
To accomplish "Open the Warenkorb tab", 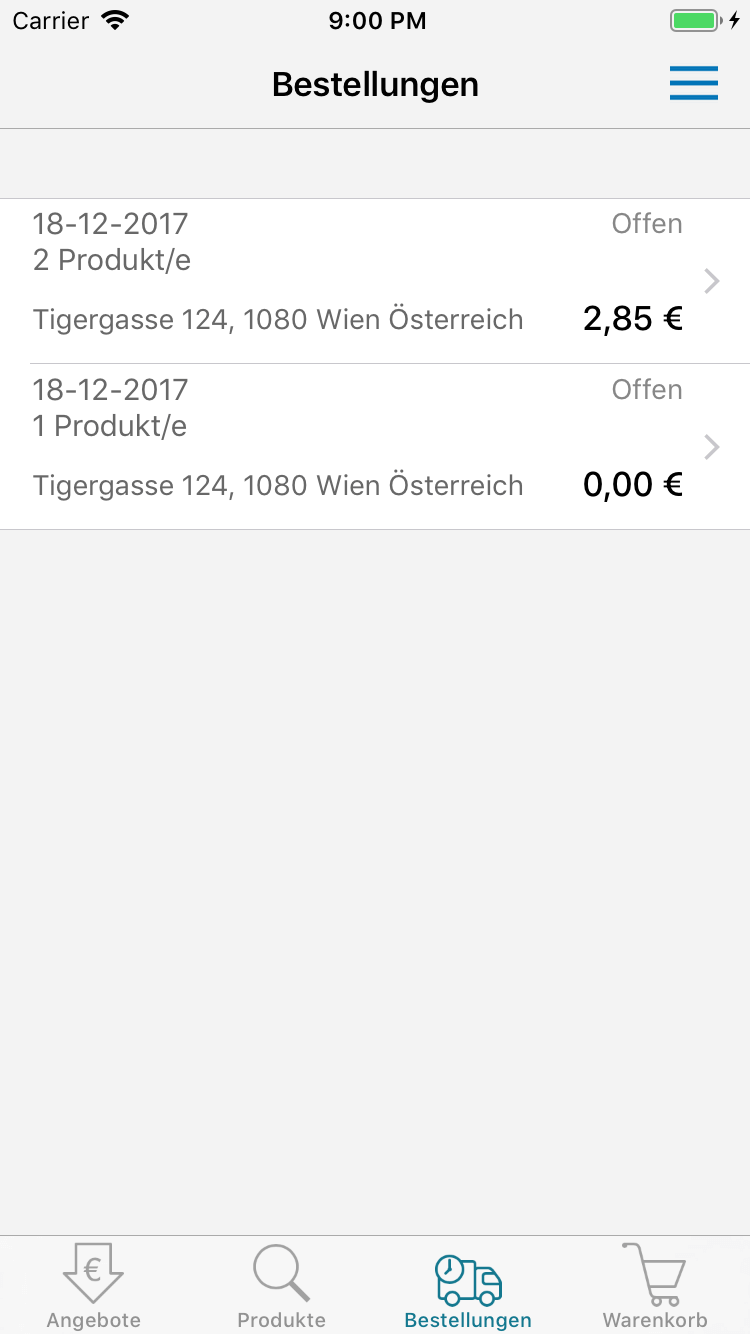I will coord(655,1286).
